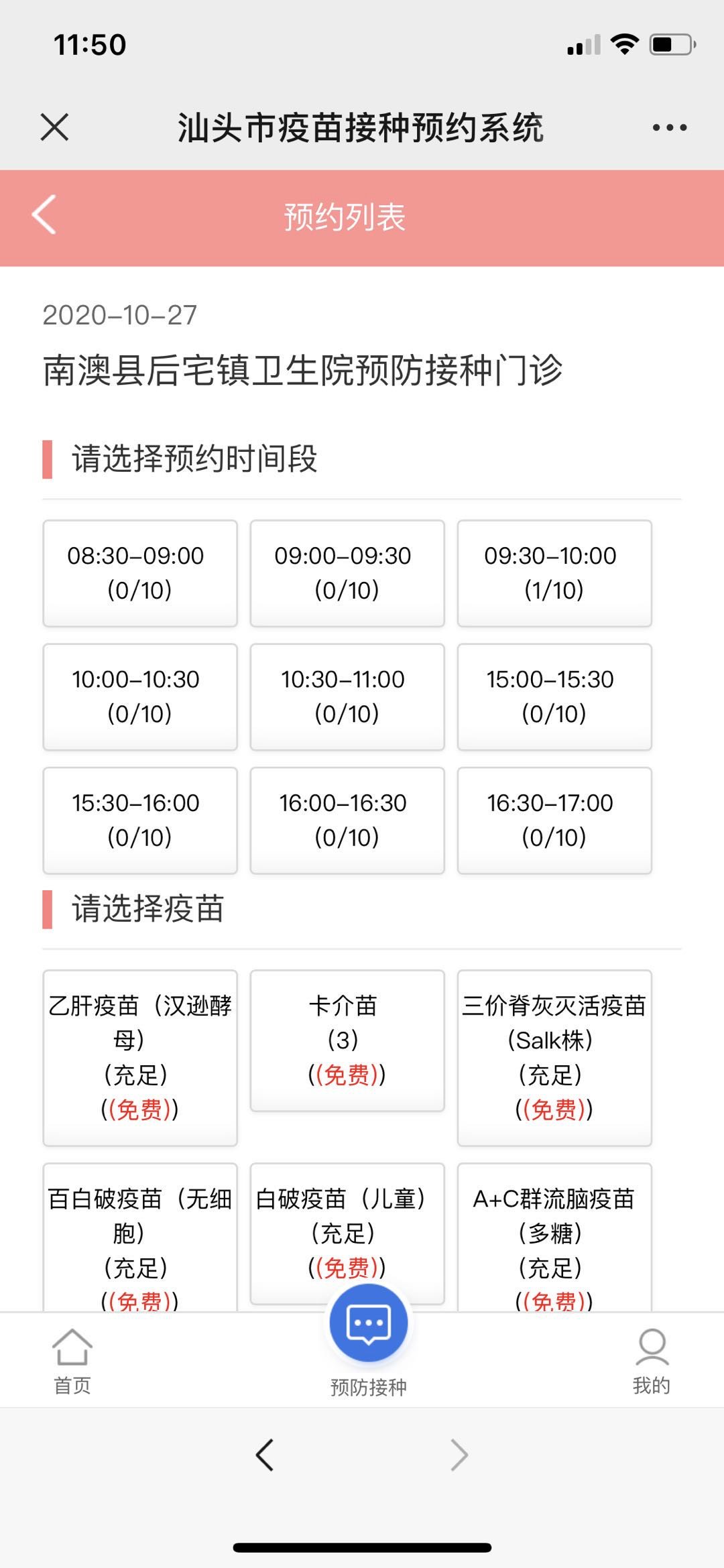Image resolution: width=724 pixels, height=1568 pixels.
Task: Pick the 09:30–10:00 time slot
Action: point(554,573)
